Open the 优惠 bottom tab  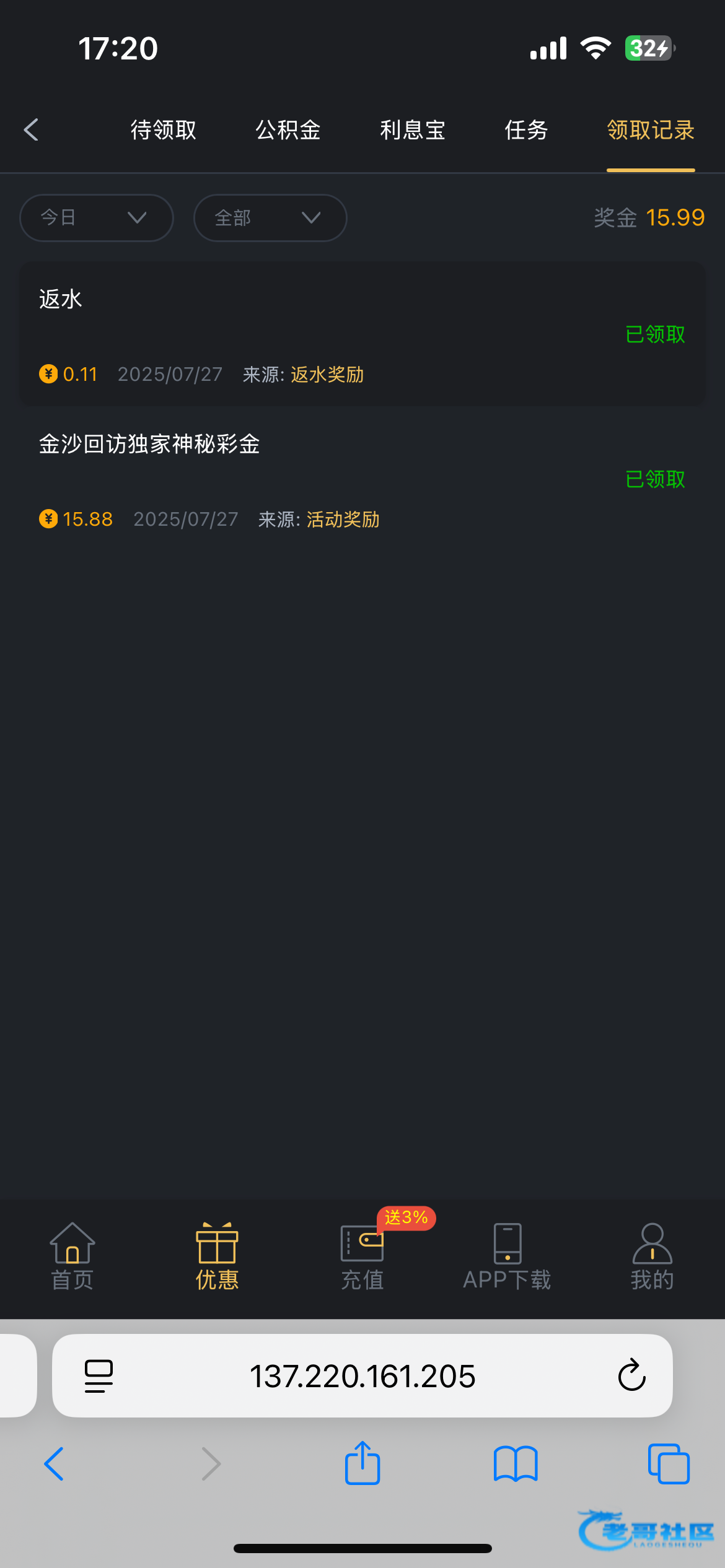(217, 1256)
